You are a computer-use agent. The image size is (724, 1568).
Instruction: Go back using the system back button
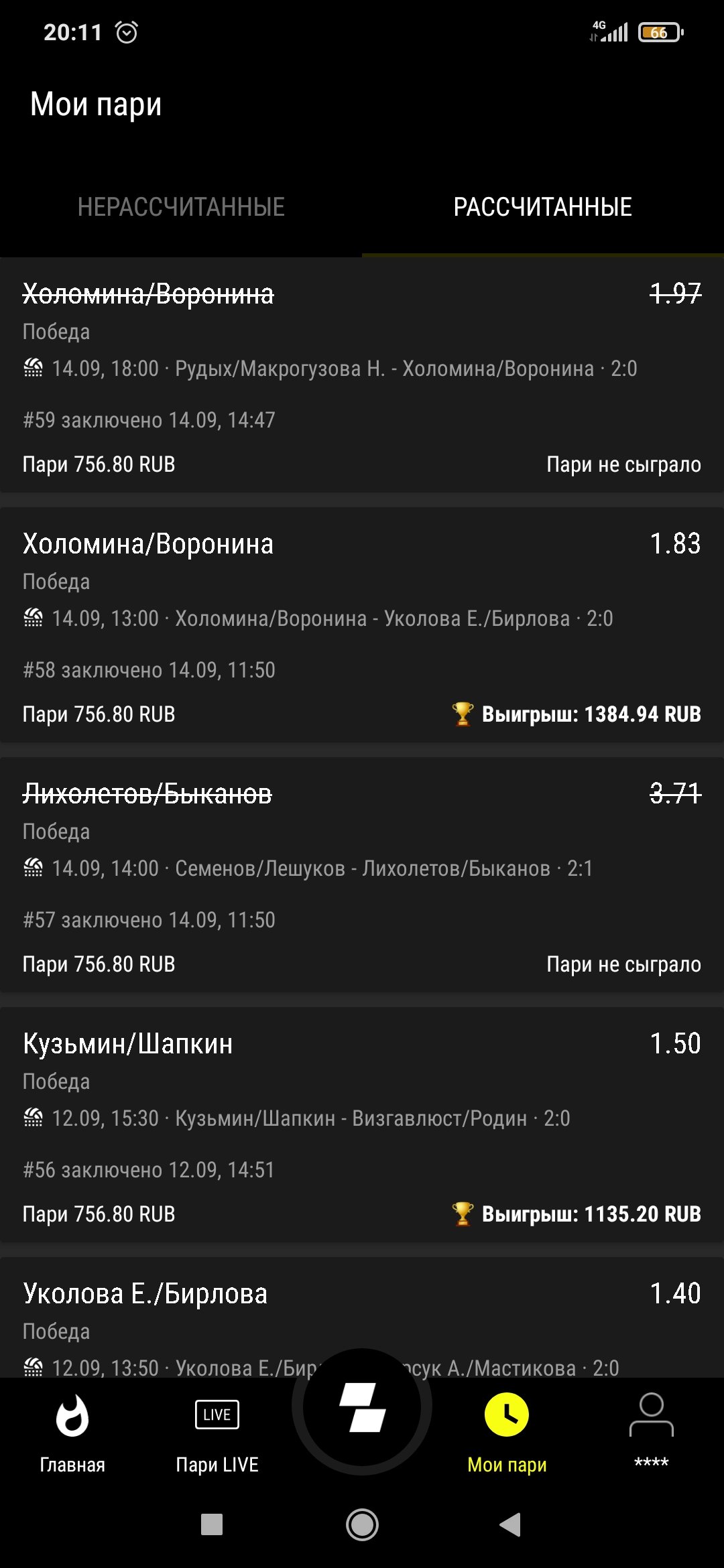(510, 1525)
